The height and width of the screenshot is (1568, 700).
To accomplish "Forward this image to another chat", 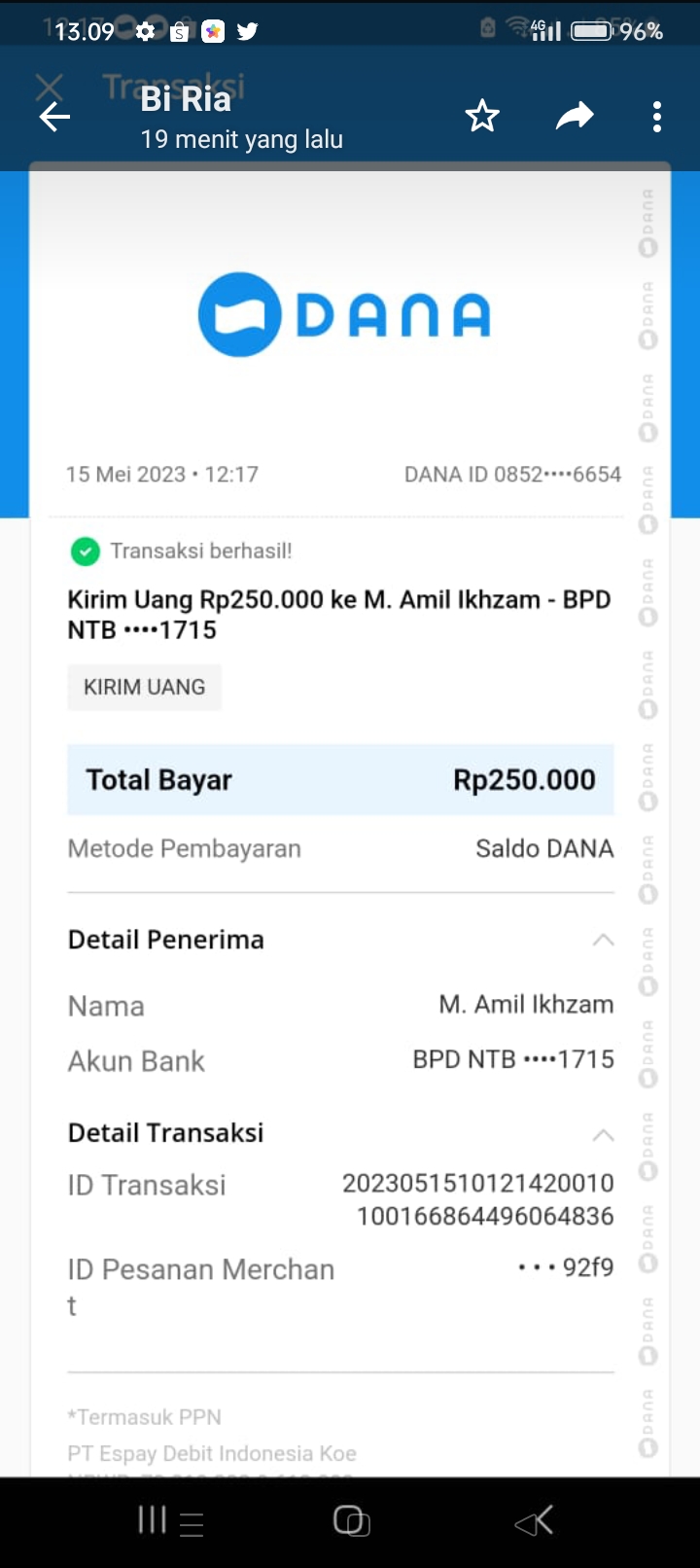I will (575, 118).
